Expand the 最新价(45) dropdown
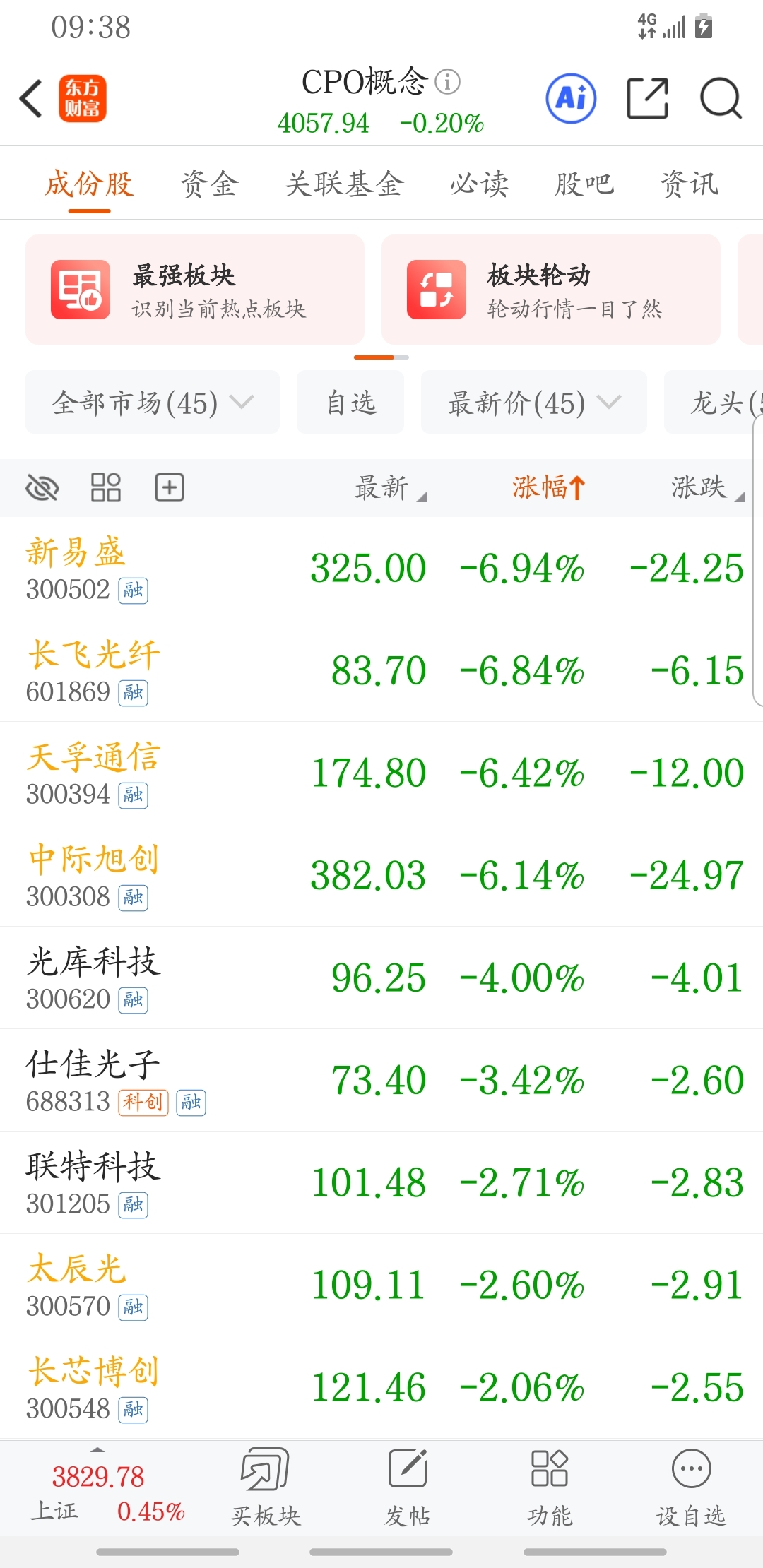The width and height of the screenshot is (763, 1568). pos(534,402)
